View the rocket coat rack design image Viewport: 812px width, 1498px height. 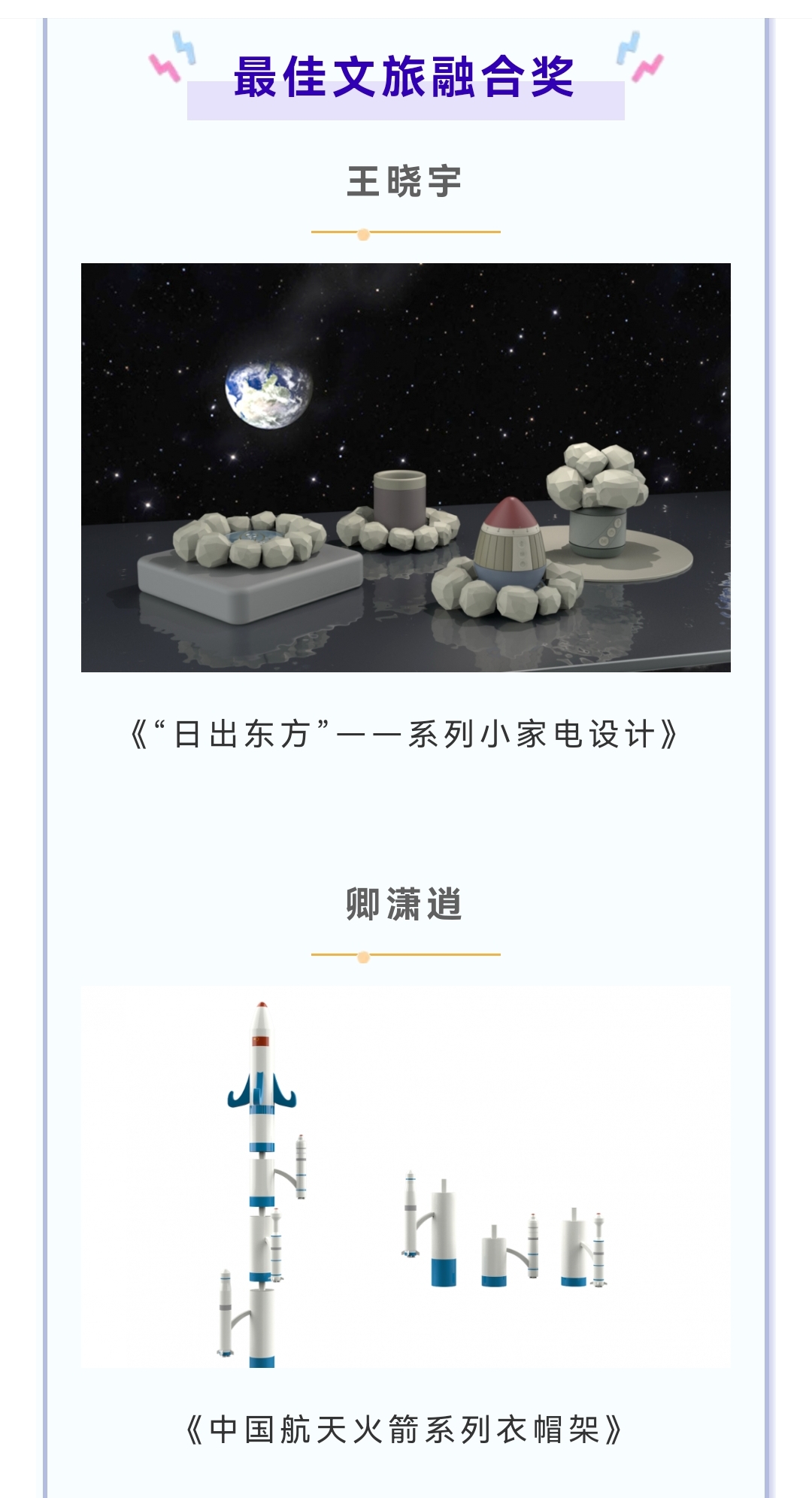pos(406,1177)
